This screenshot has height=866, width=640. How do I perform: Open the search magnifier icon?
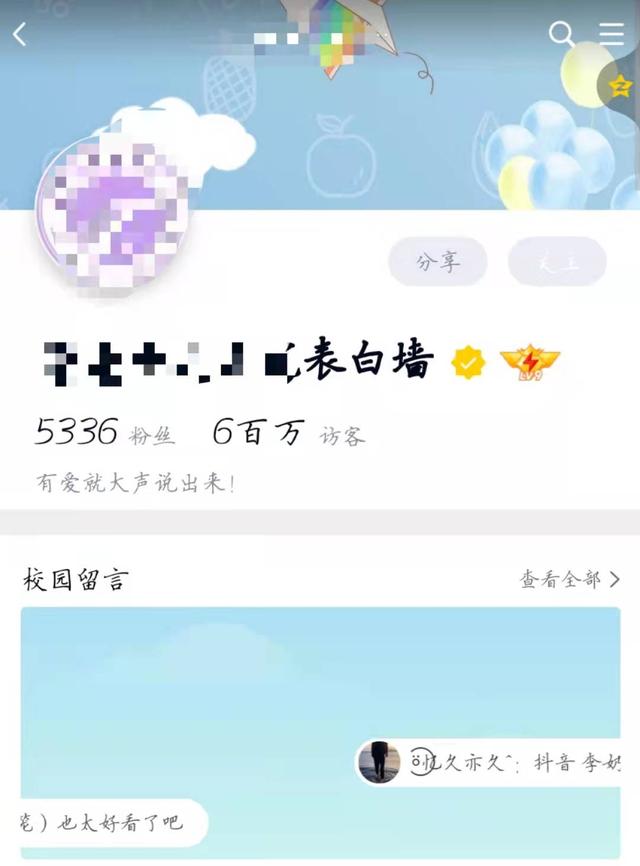point(562,34)
